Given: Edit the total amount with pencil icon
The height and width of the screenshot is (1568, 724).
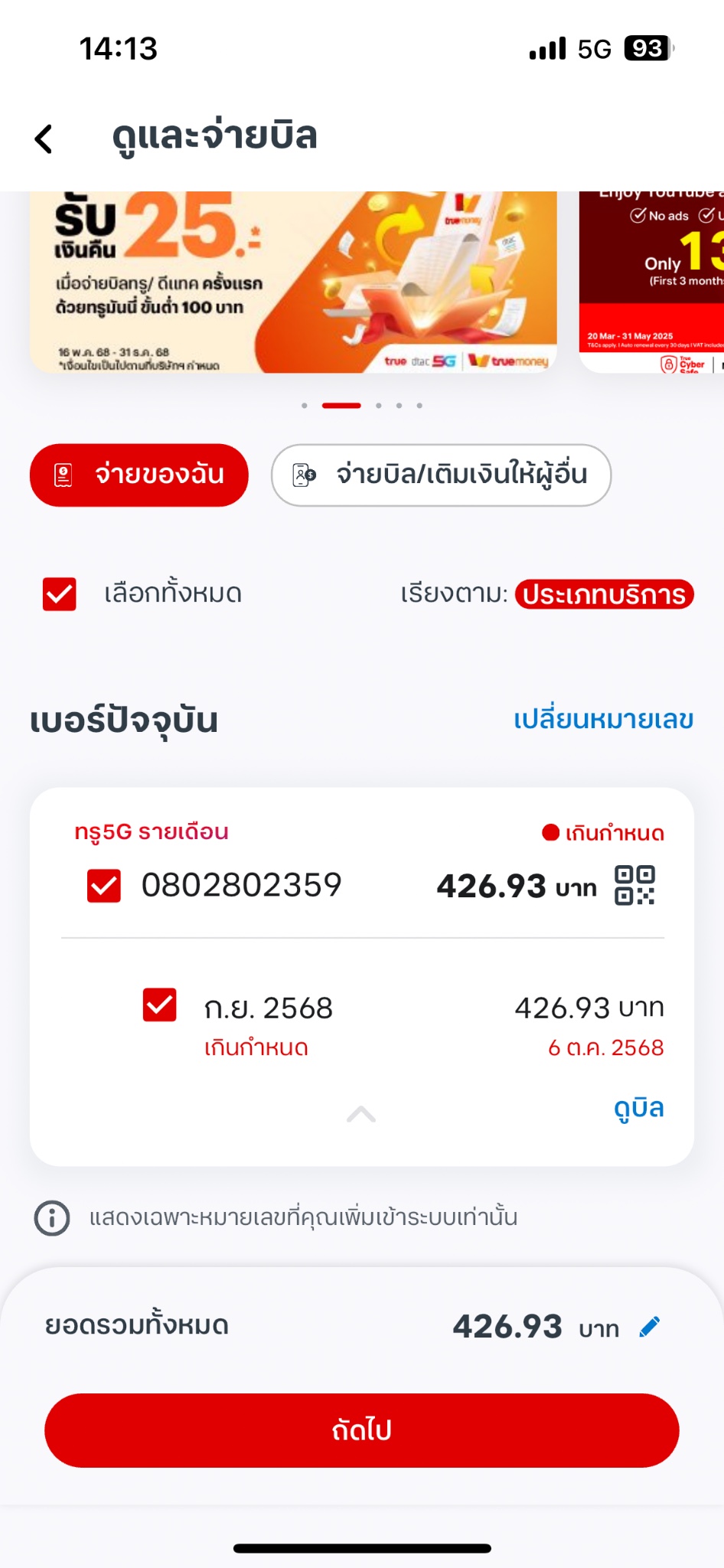Looking at the screenshot, I should (650, 1327).
